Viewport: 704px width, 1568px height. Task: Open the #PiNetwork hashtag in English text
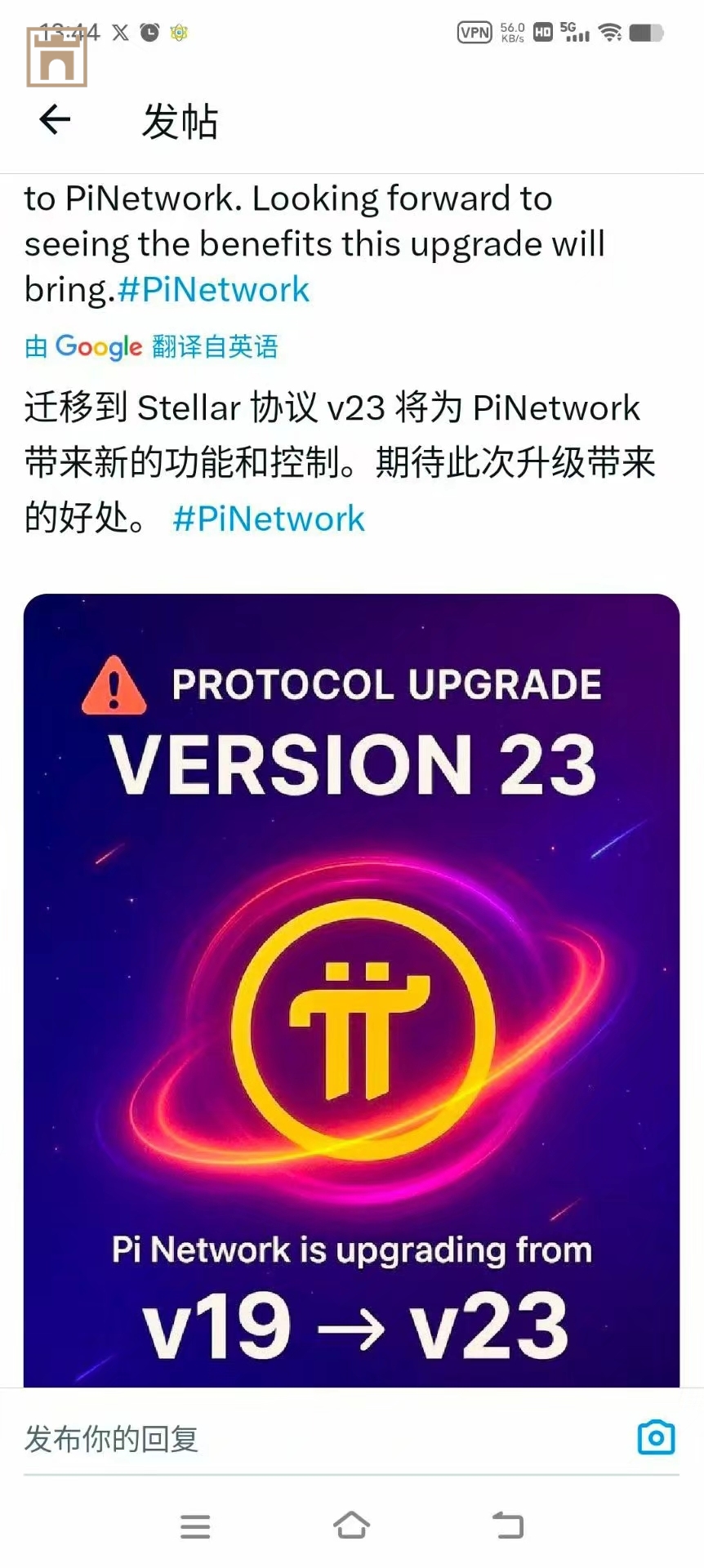[x=213, y=290]
